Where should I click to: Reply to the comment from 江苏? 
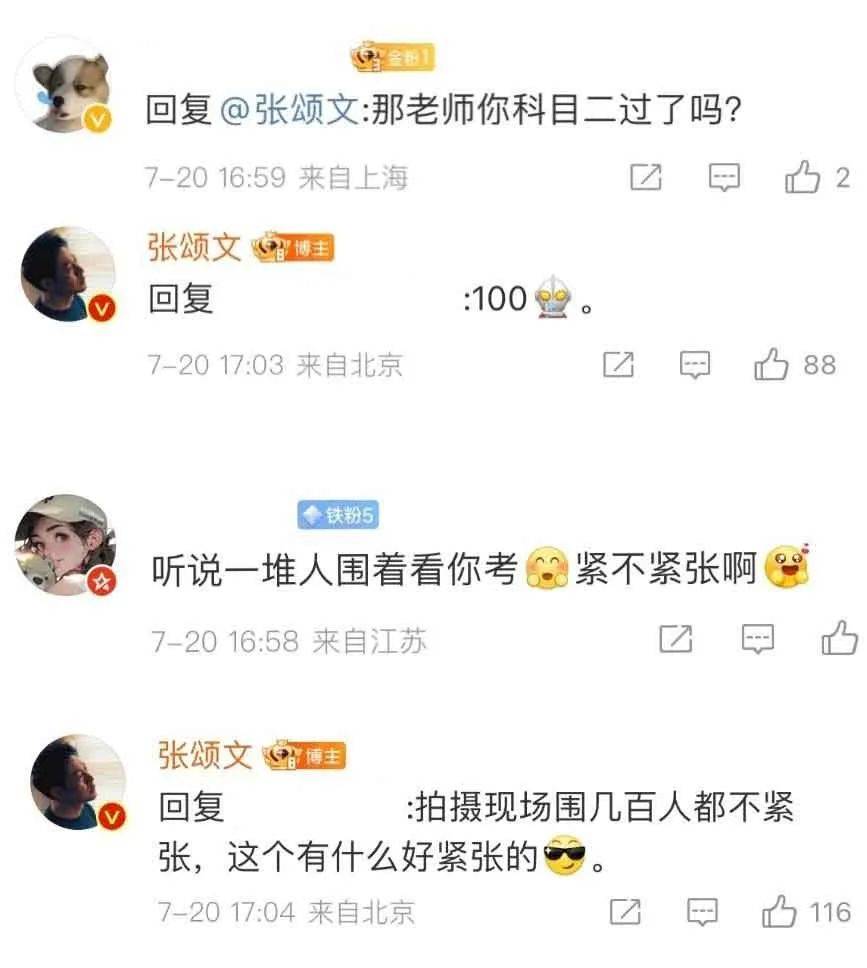758,638
